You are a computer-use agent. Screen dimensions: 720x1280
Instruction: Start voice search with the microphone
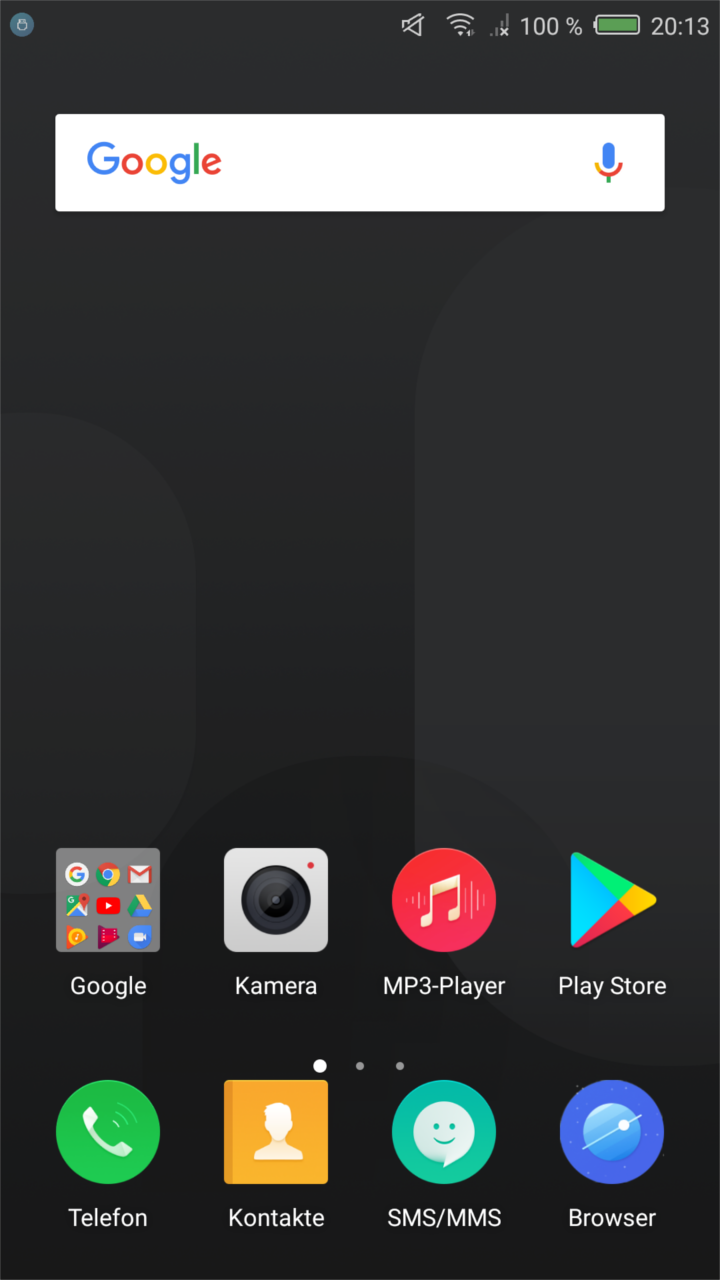coord(608,162)
